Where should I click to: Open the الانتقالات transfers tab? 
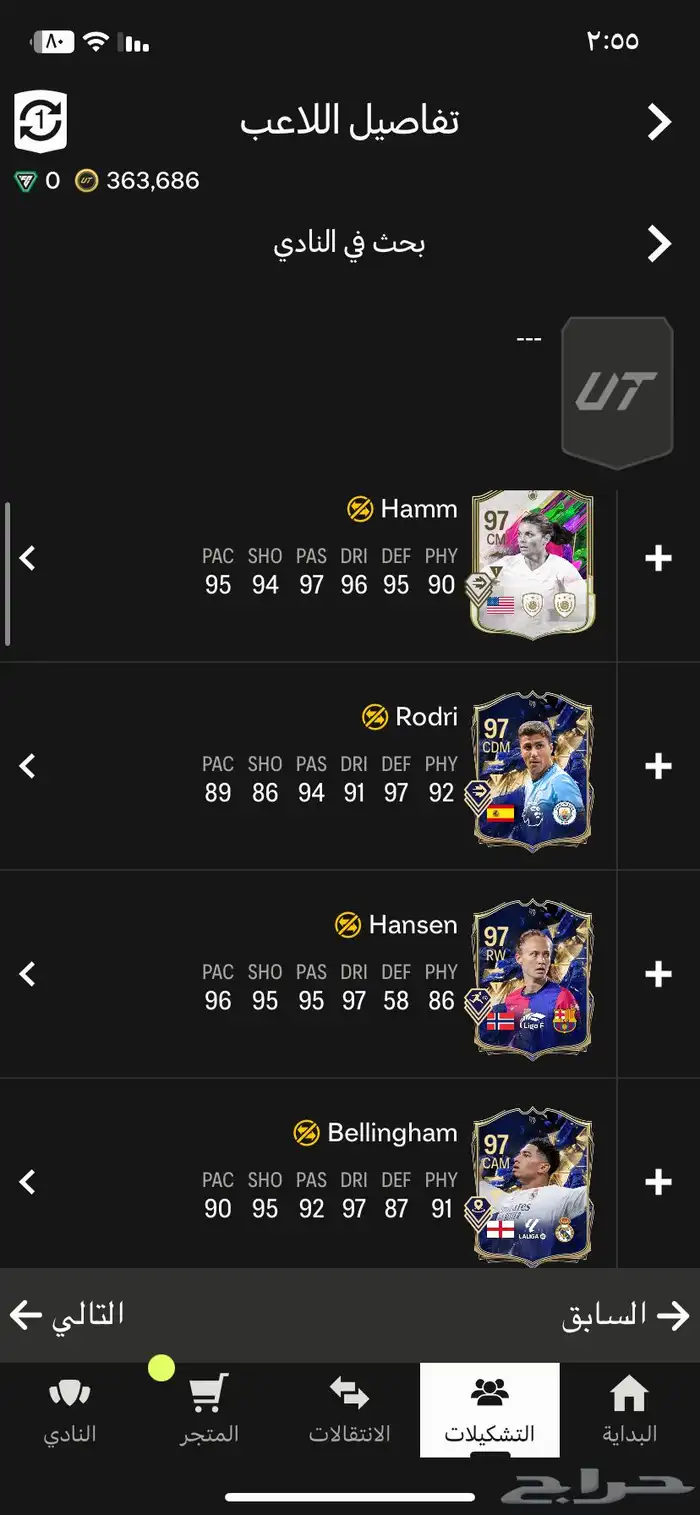tap(349, 1410)
